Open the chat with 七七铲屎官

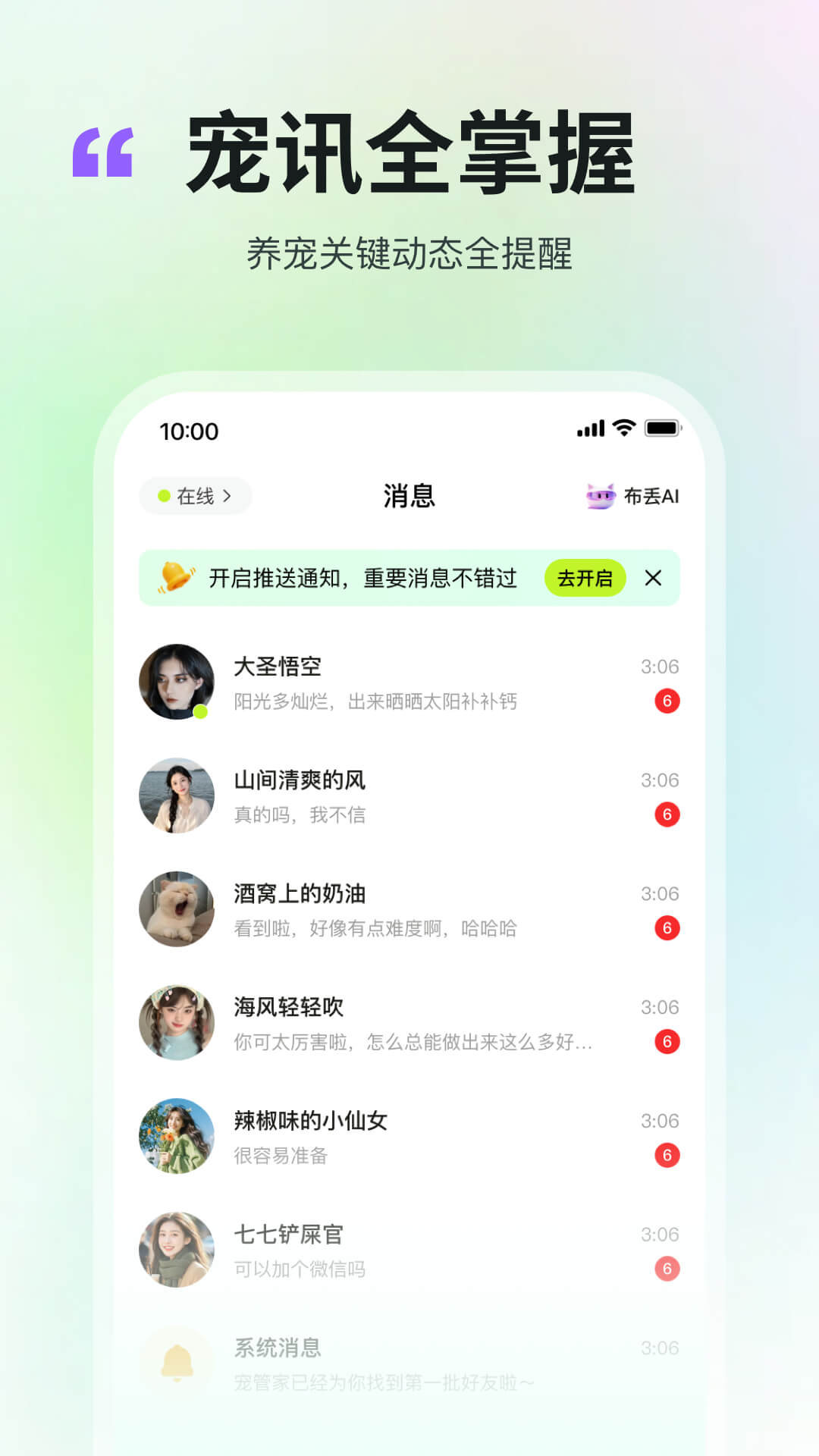pyautogui.click(x=409, y=1249)
